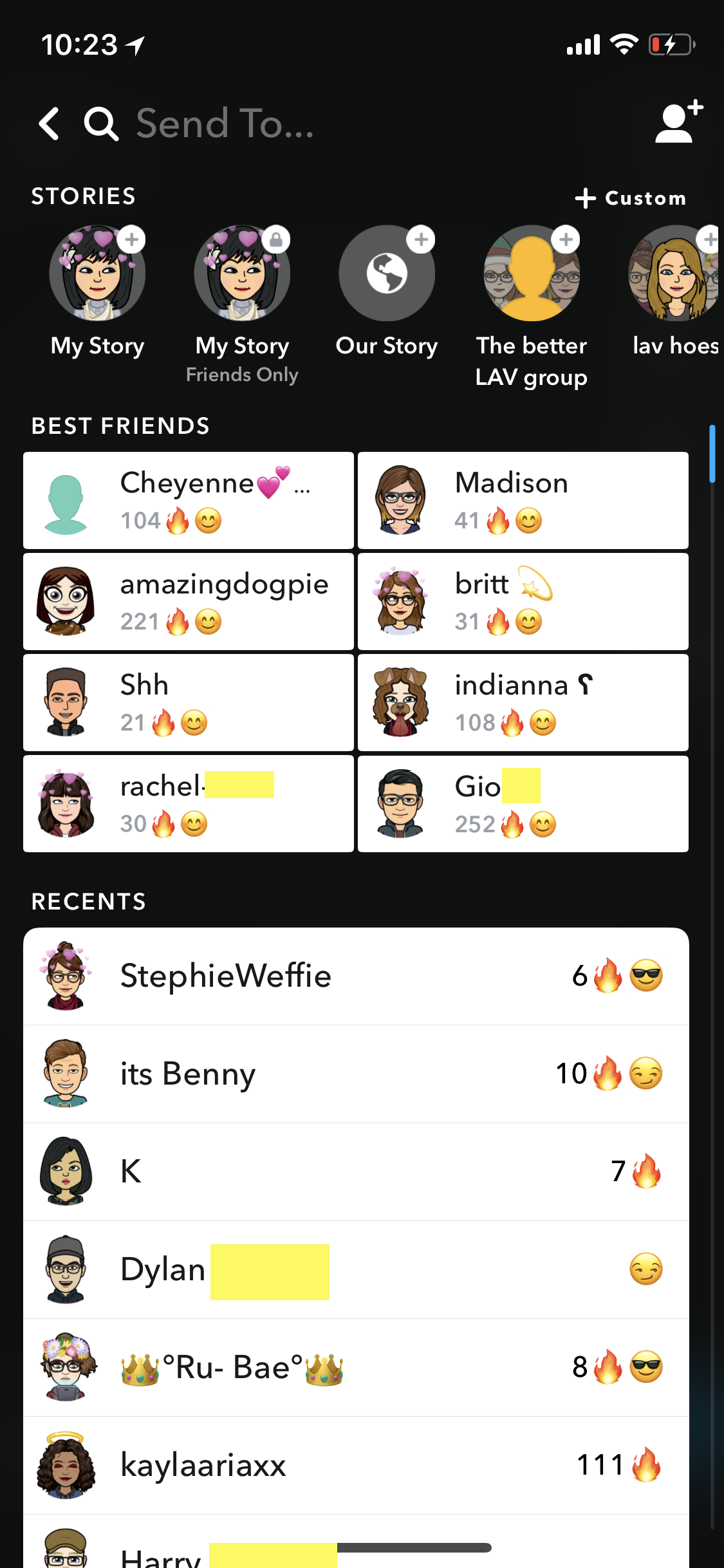Select StephieWeffie in Recents
This screenshot has height=1568, width=724.
(356, 976)
